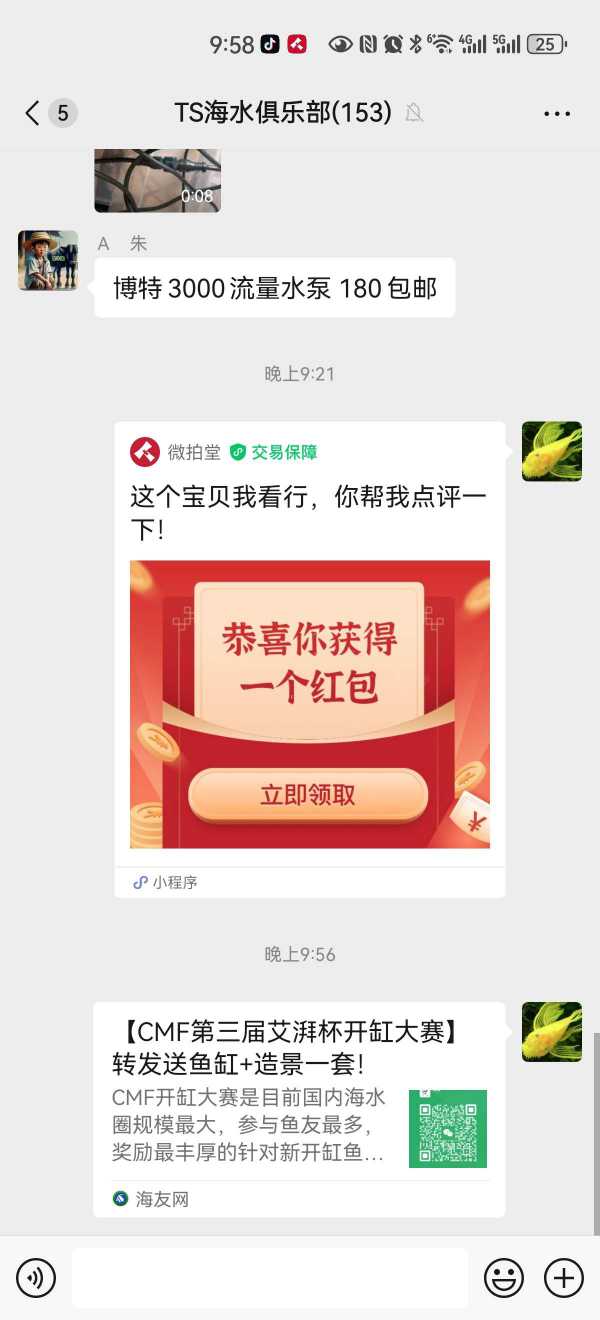600x1320 pixels.
Task: Open the plus attachment menu
Action: point(563,1277)
